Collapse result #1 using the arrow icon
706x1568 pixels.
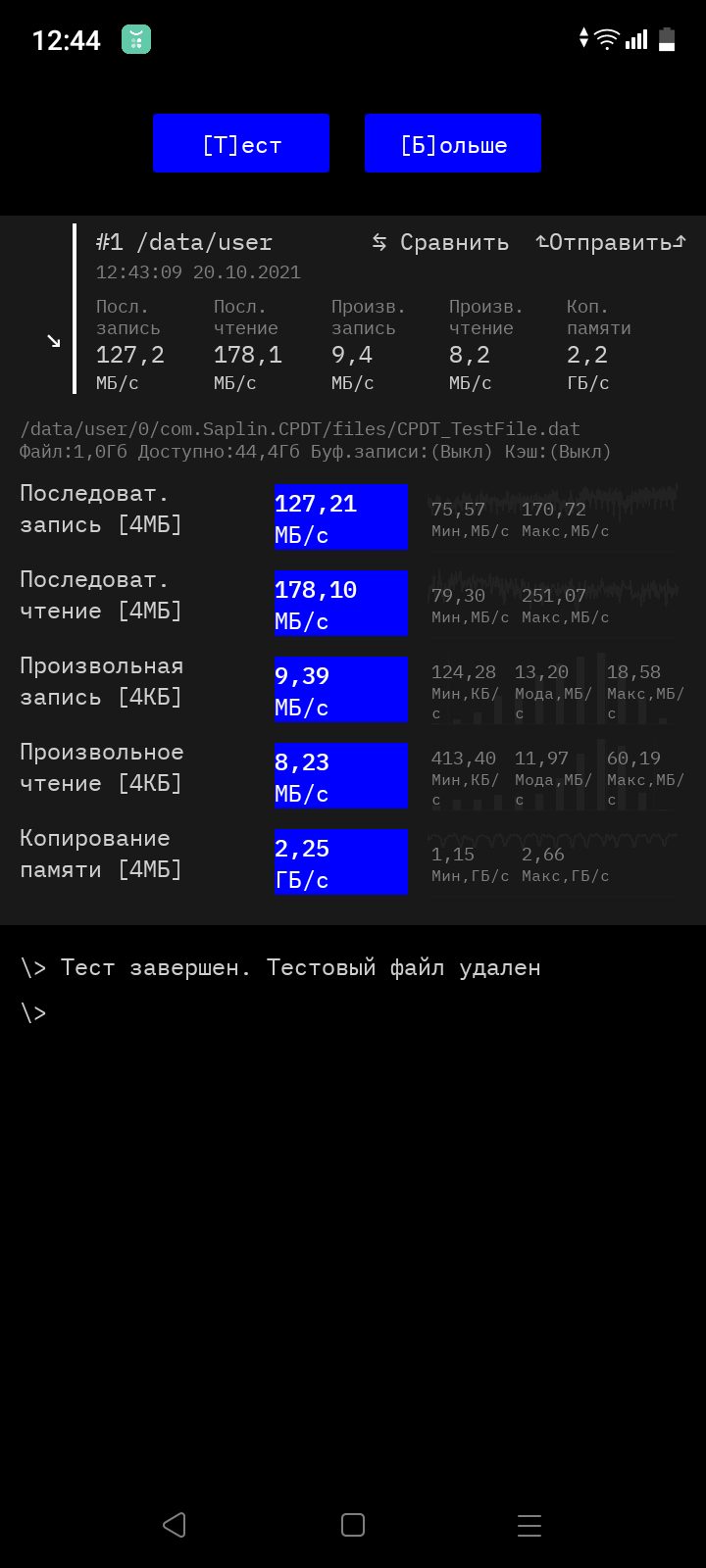pos(54,340)
